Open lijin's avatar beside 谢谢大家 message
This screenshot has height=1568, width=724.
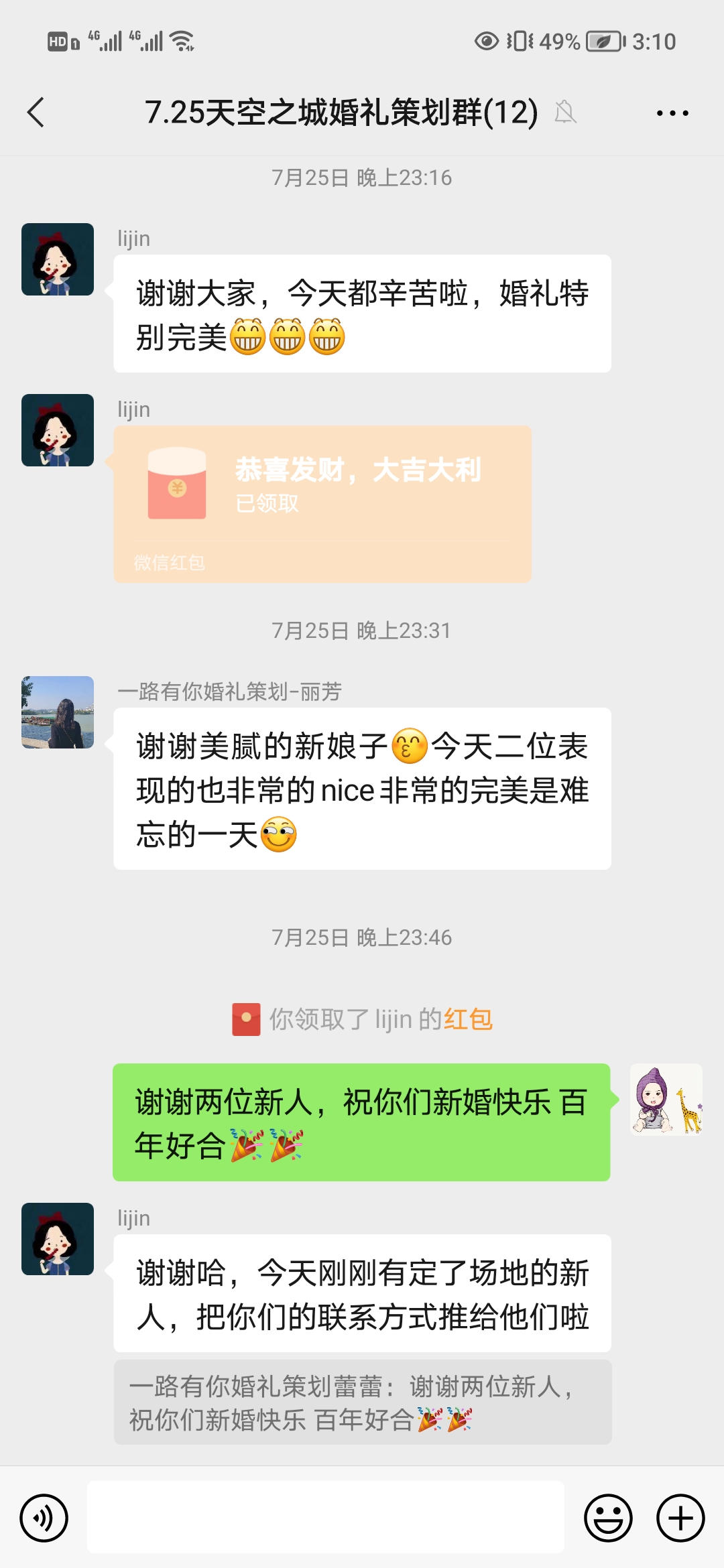[58, 259]
